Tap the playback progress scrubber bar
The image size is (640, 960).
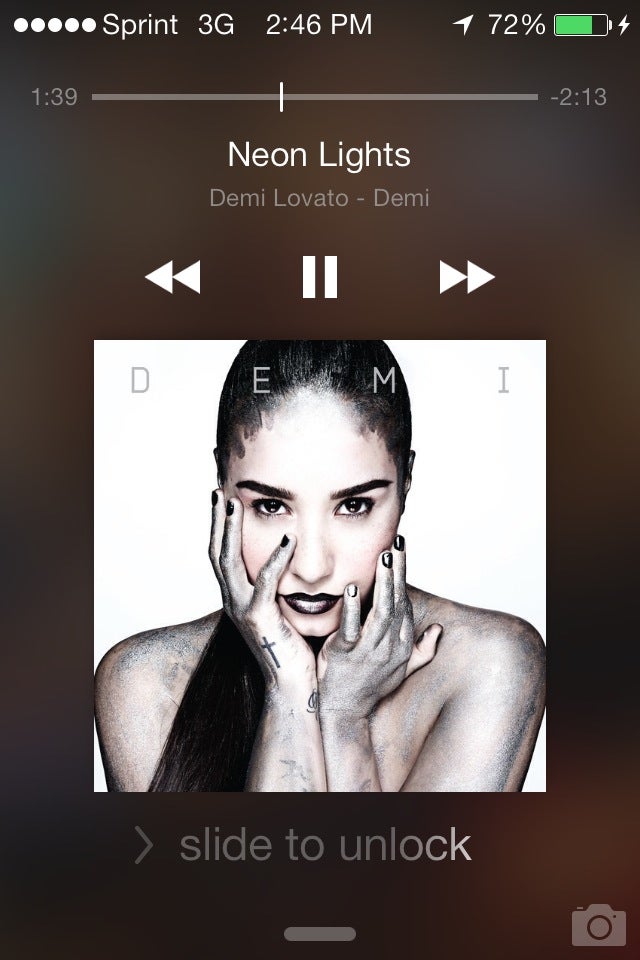(314, 98)
